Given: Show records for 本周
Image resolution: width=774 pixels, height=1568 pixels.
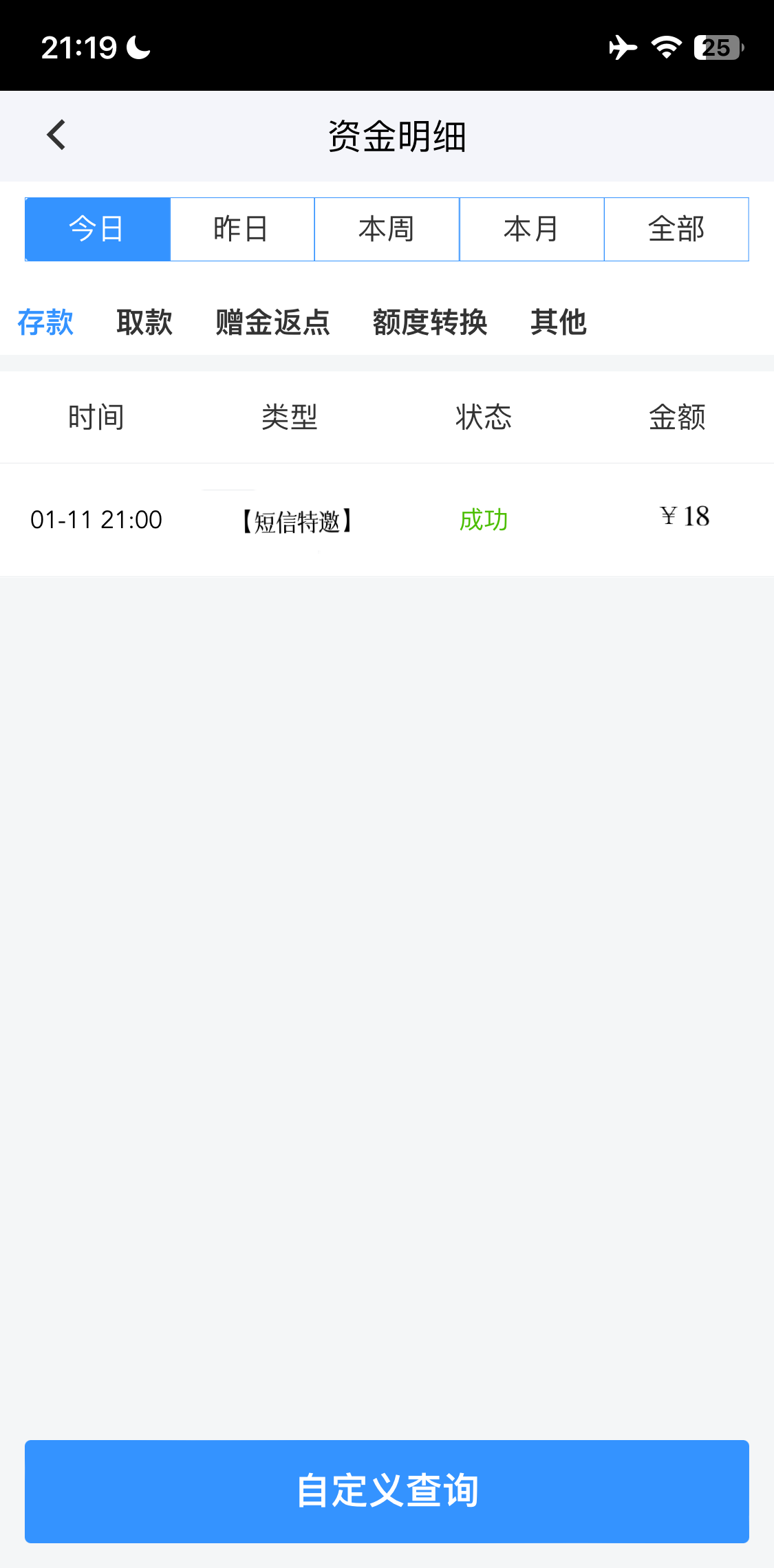Looking at the screenshot, I should pos(387,229).
